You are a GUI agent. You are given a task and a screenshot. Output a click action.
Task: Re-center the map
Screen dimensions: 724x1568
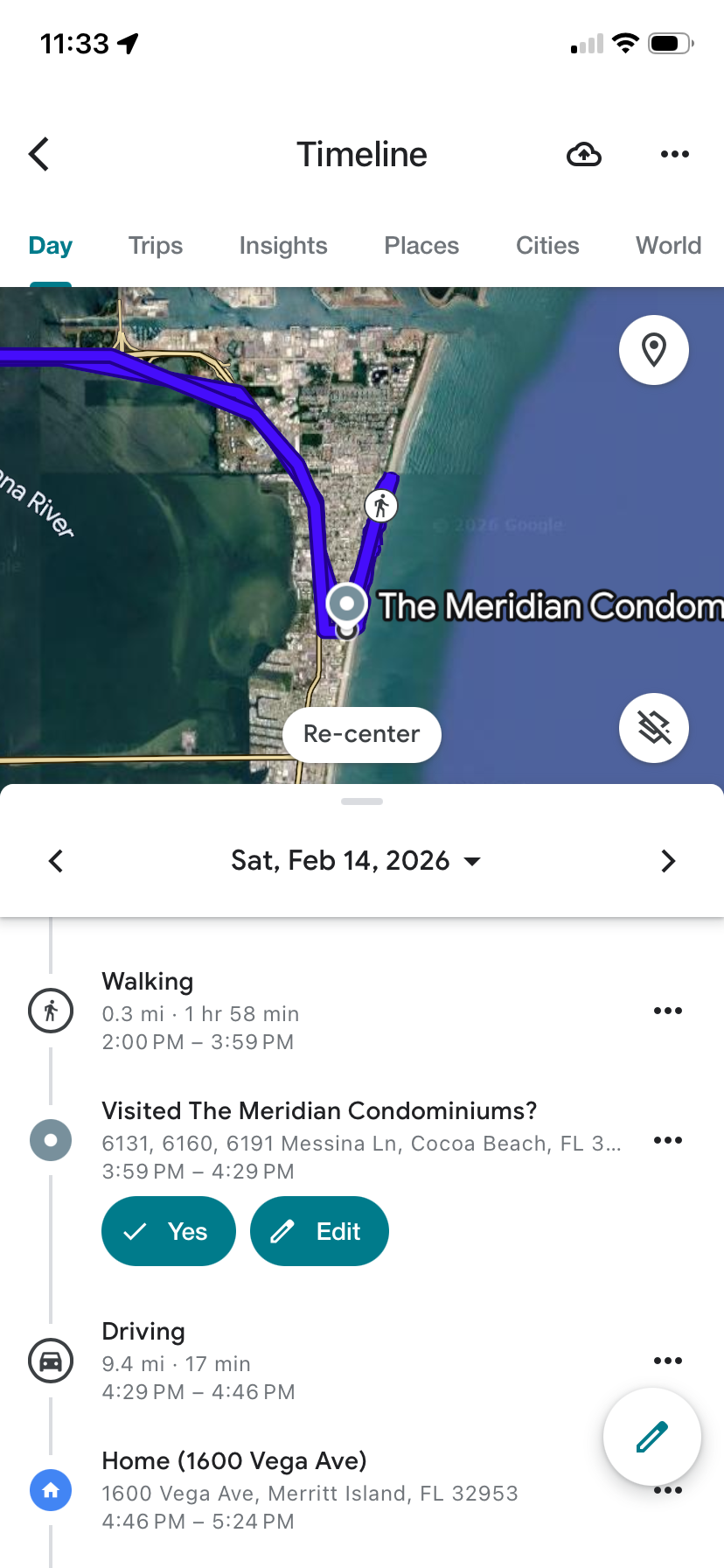(x=362, y=734)
